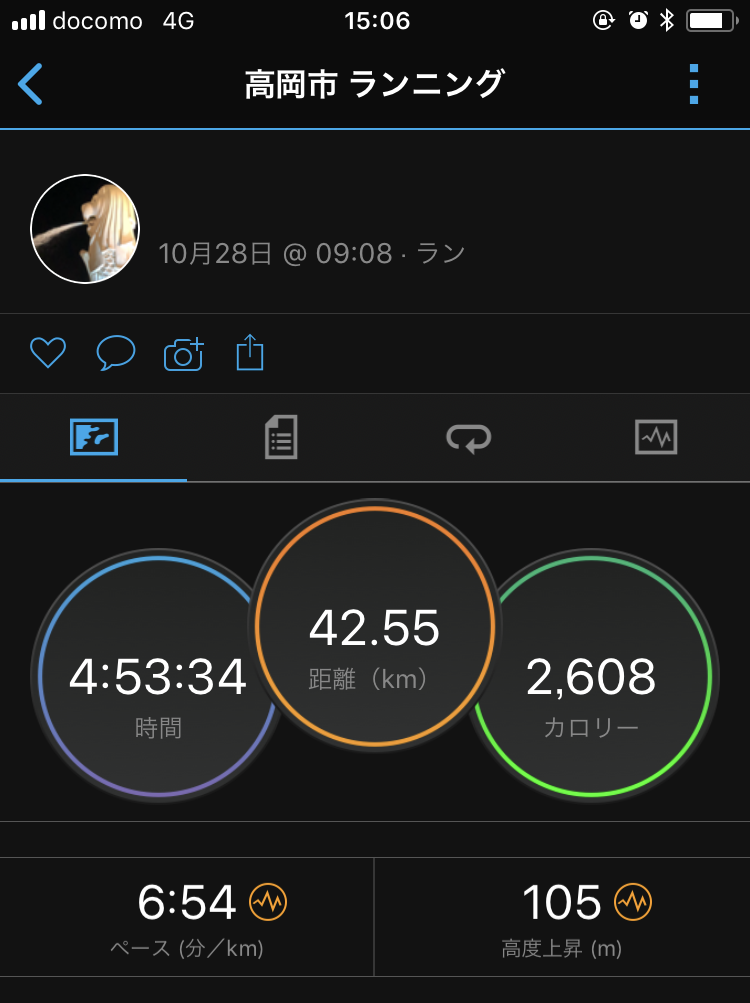
Task: Open the comment icon
Action: tap(115, 353)
